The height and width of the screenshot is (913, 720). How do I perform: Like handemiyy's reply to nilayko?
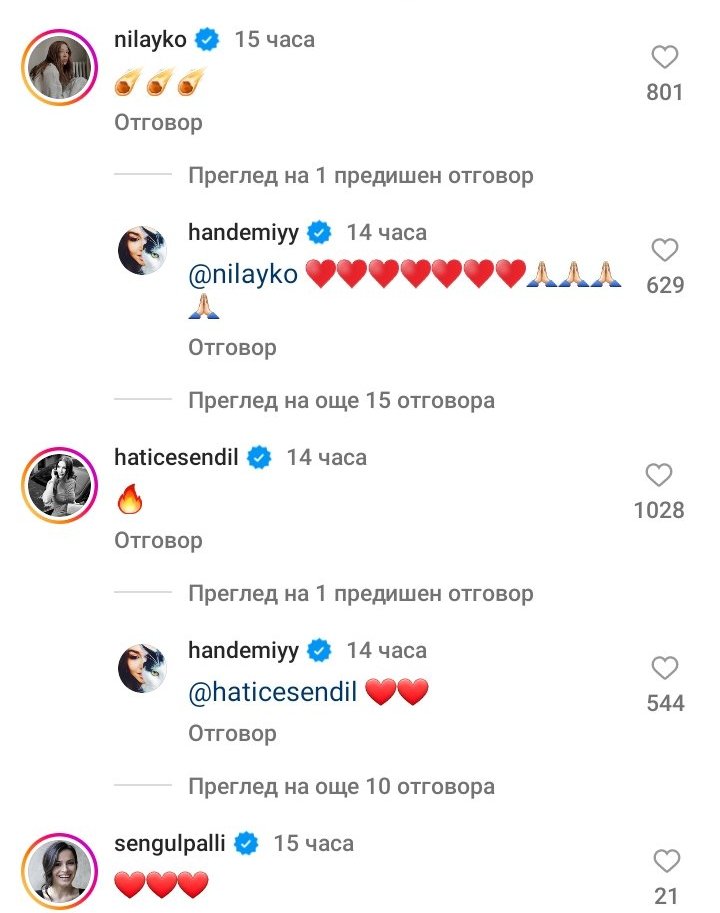664,250
